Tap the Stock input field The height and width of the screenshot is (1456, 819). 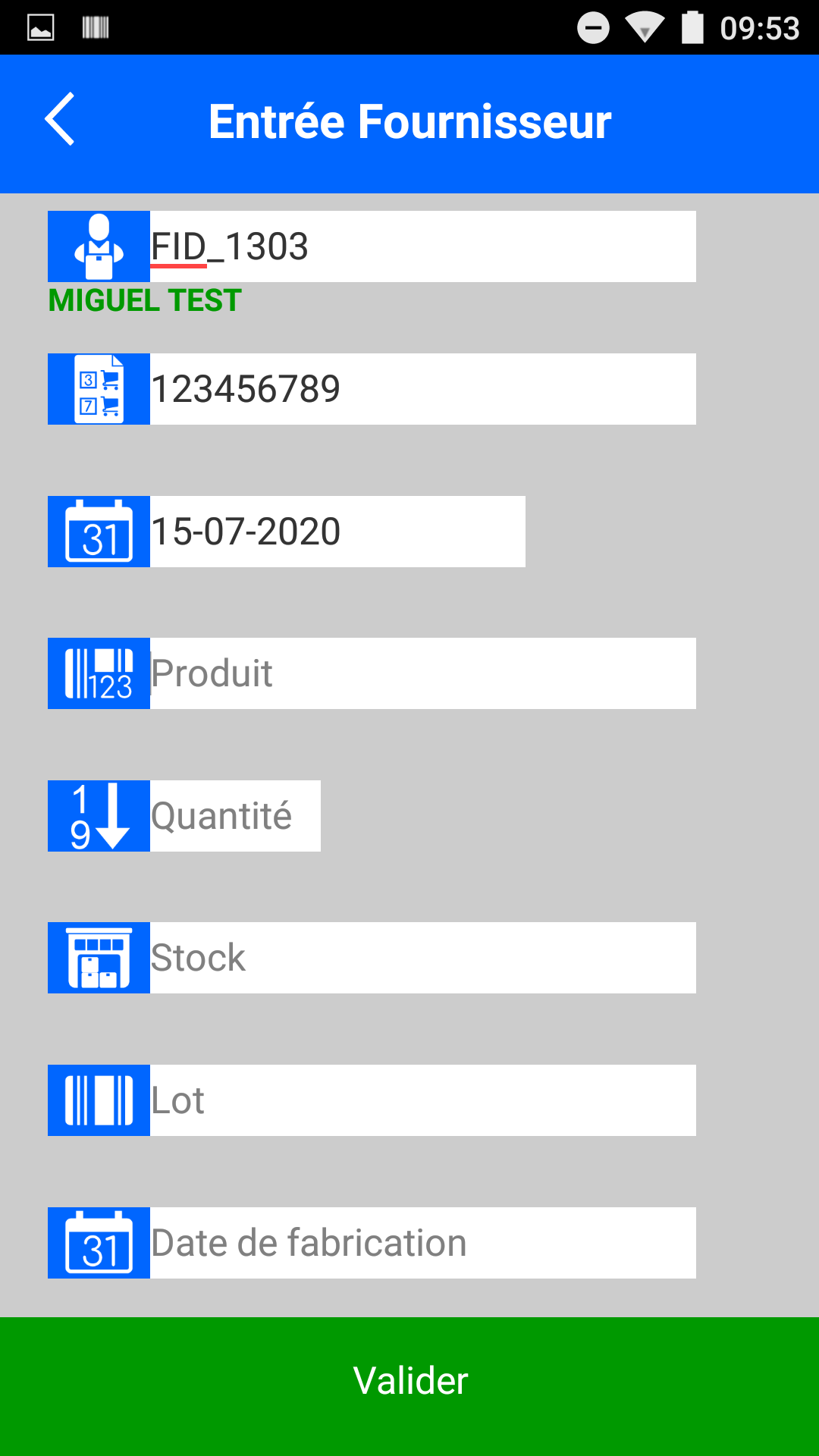point(422,958)
